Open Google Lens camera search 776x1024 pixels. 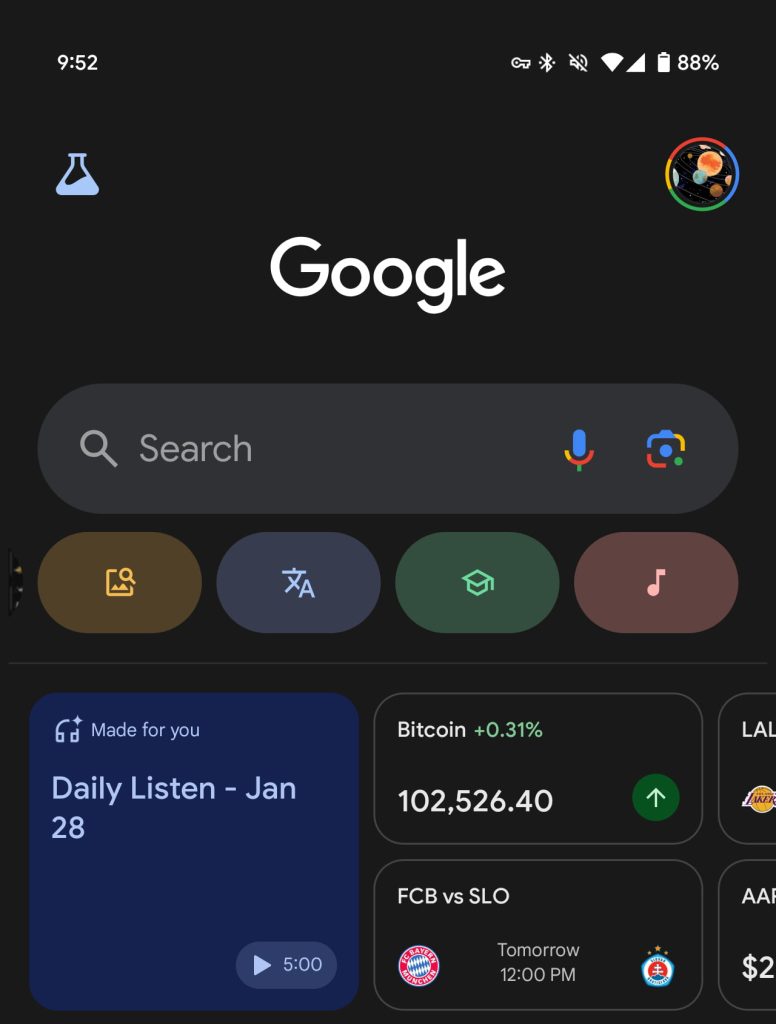(x=665, y=449)
